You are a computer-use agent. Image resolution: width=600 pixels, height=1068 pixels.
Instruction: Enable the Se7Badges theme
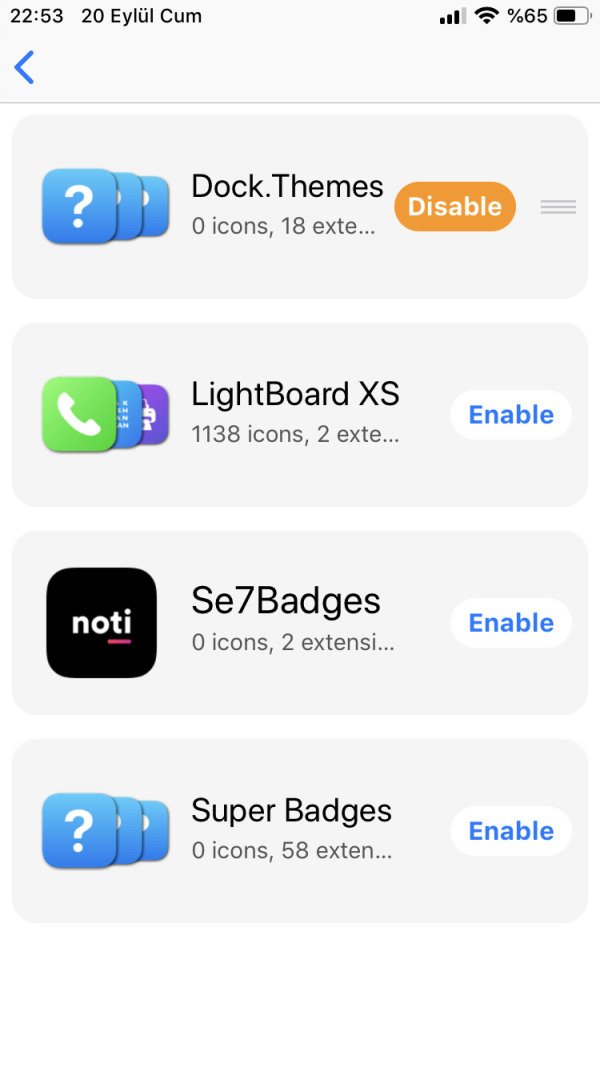511,623
